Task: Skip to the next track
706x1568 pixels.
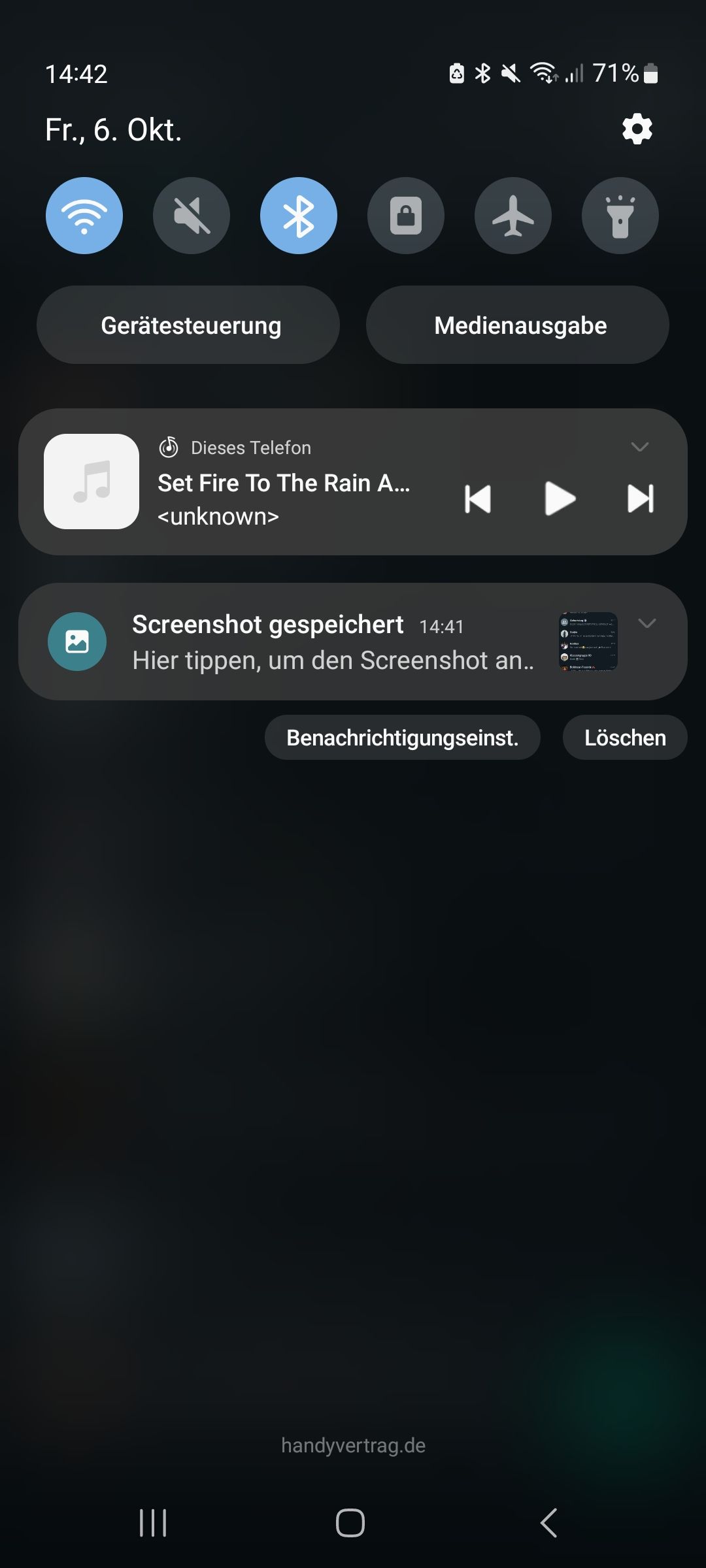Action: (641, 499)
